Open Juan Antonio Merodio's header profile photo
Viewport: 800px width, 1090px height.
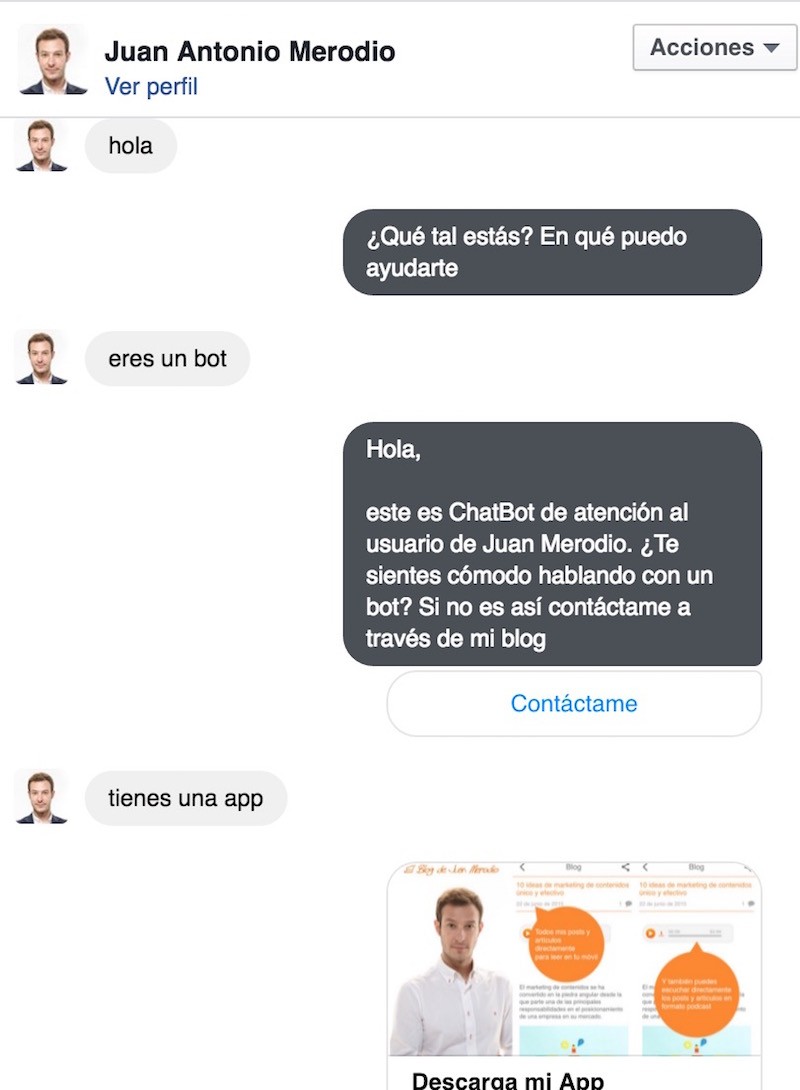click(53, 60)
